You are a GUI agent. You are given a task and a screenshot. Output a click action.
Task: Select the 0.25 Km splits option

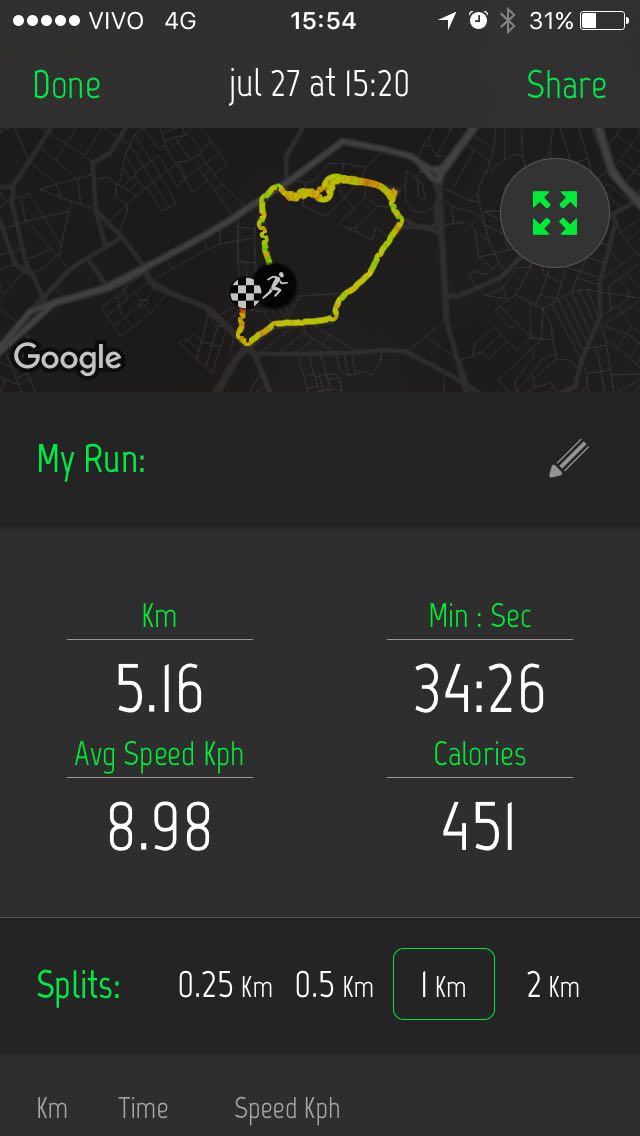pos(225,986)
